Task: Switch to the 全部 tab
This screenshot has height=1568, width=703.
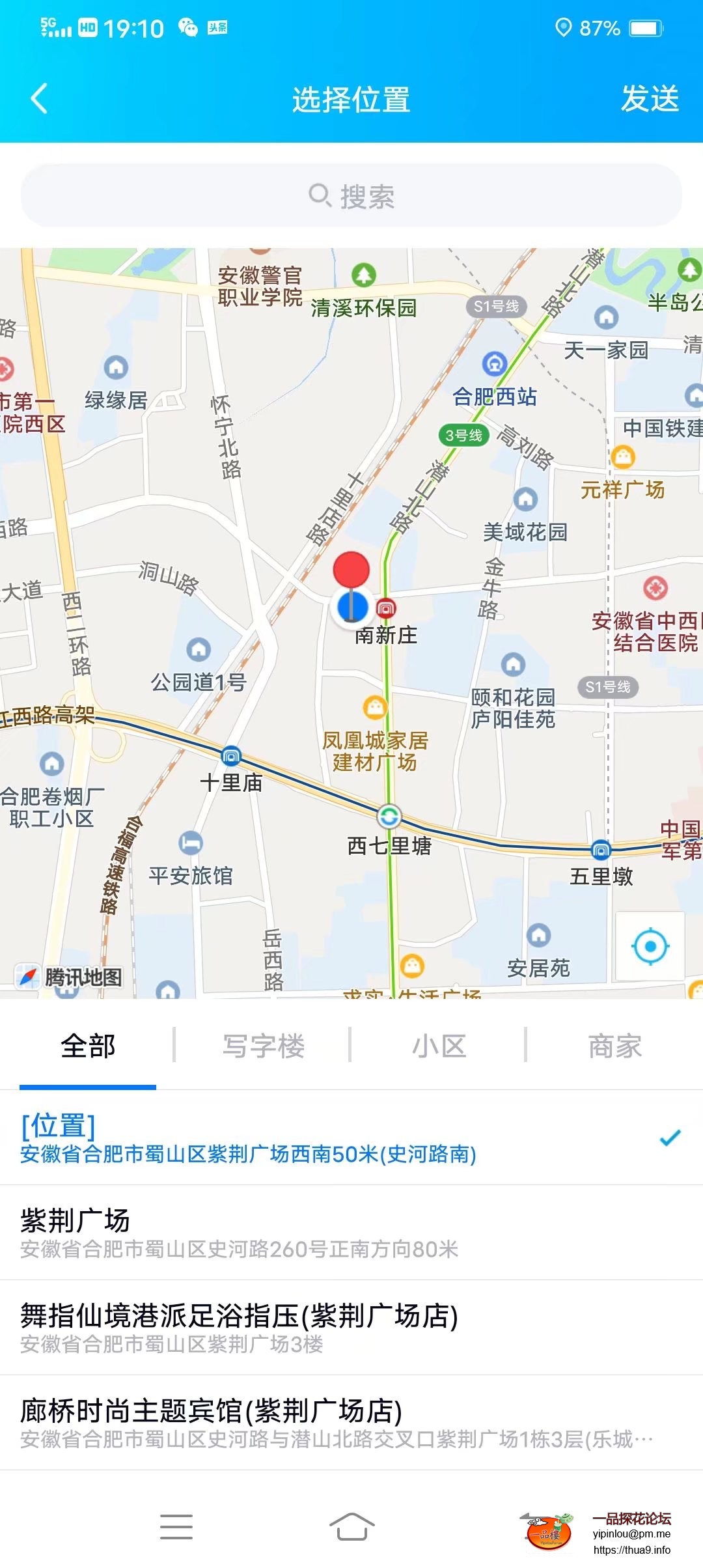Action: (88, 1046)
